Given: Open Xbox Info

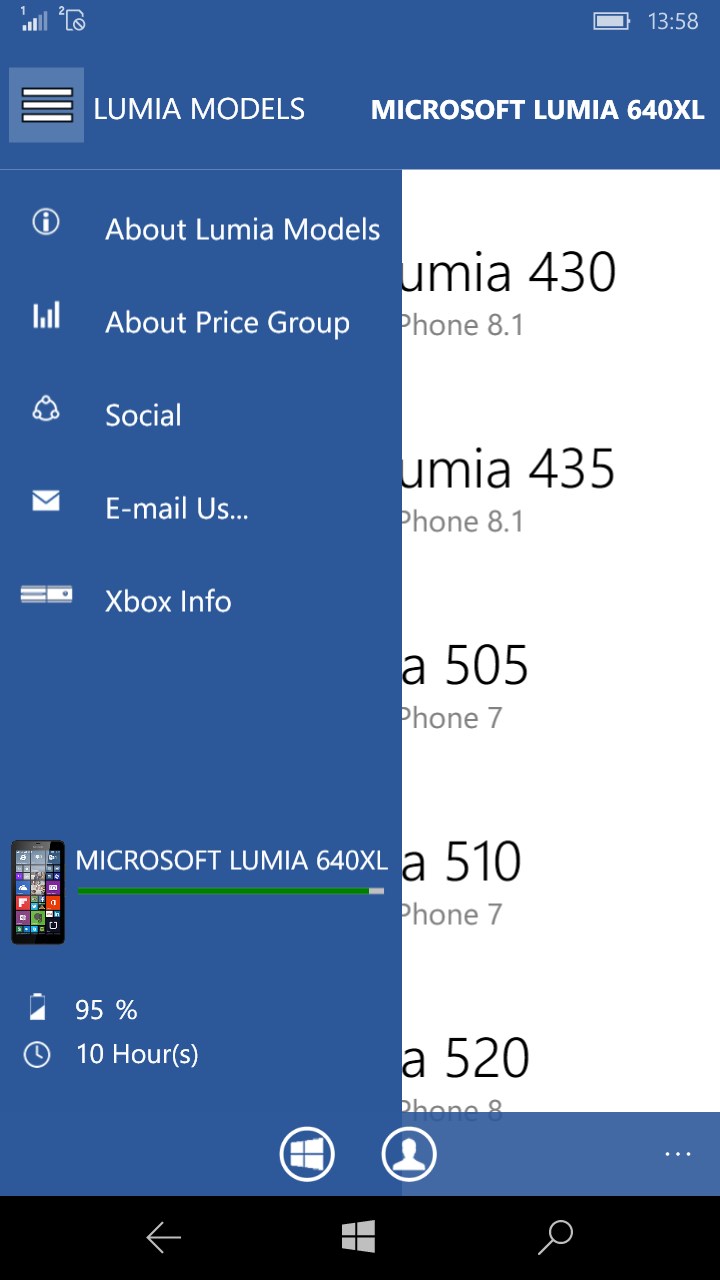Looking at the screenshot, I should coord(168,601).
